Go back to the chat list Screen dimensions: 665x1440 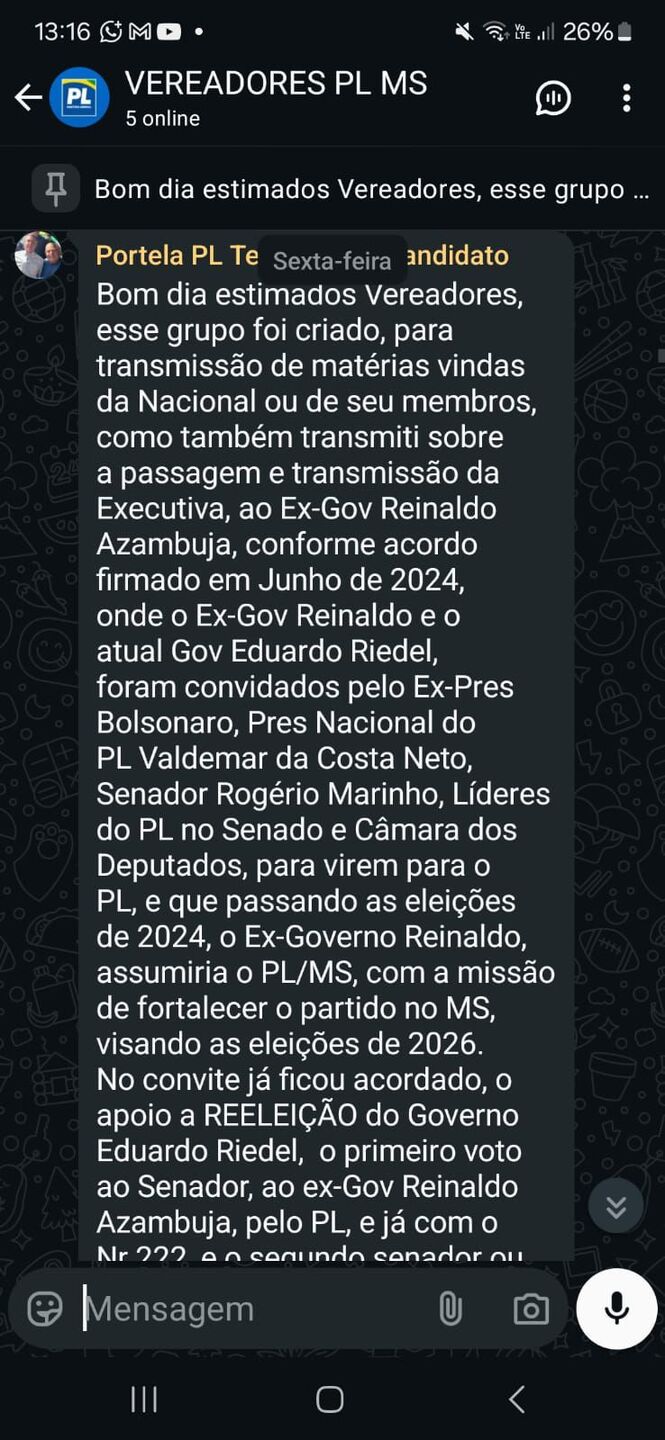(x=28, y=98)
